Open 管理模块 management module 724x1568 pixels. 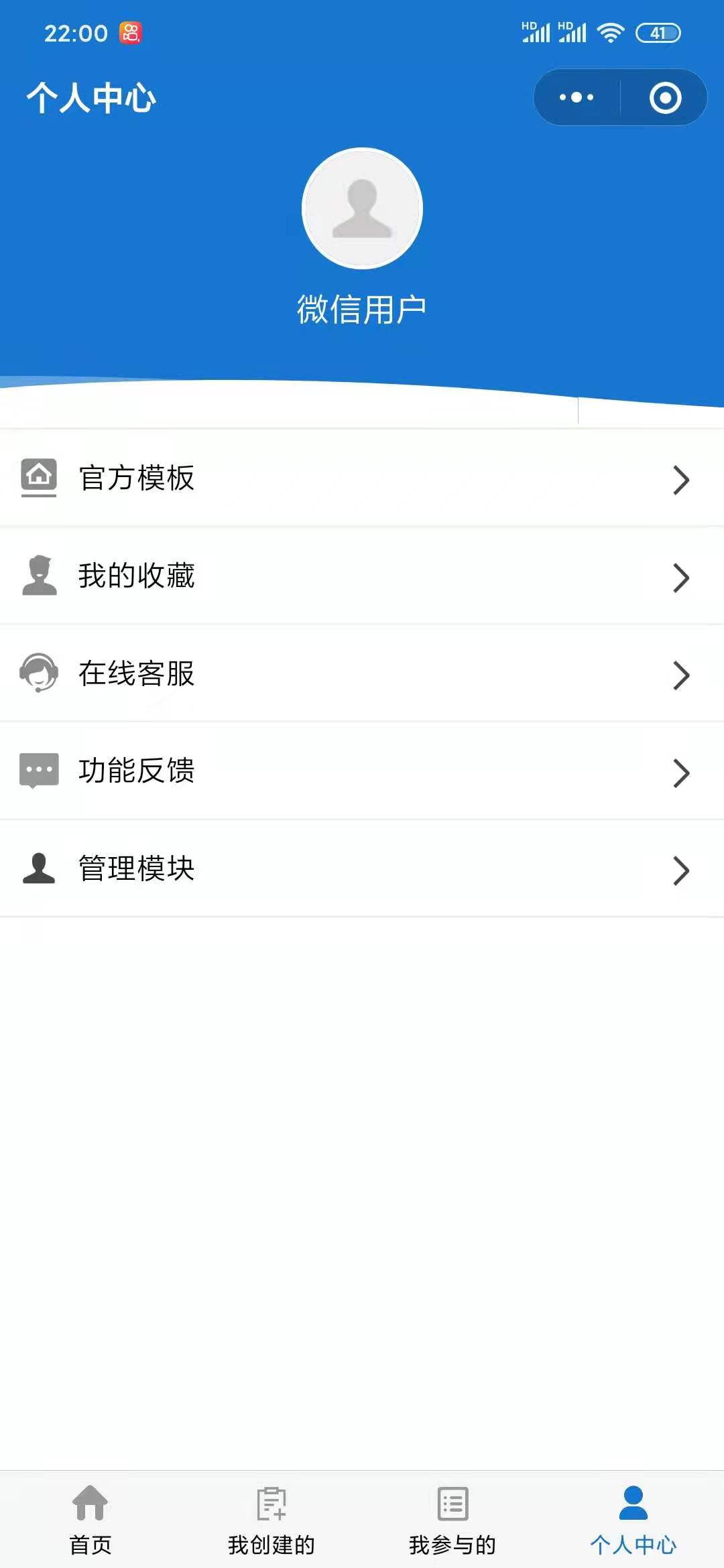(x=362, y=869)
